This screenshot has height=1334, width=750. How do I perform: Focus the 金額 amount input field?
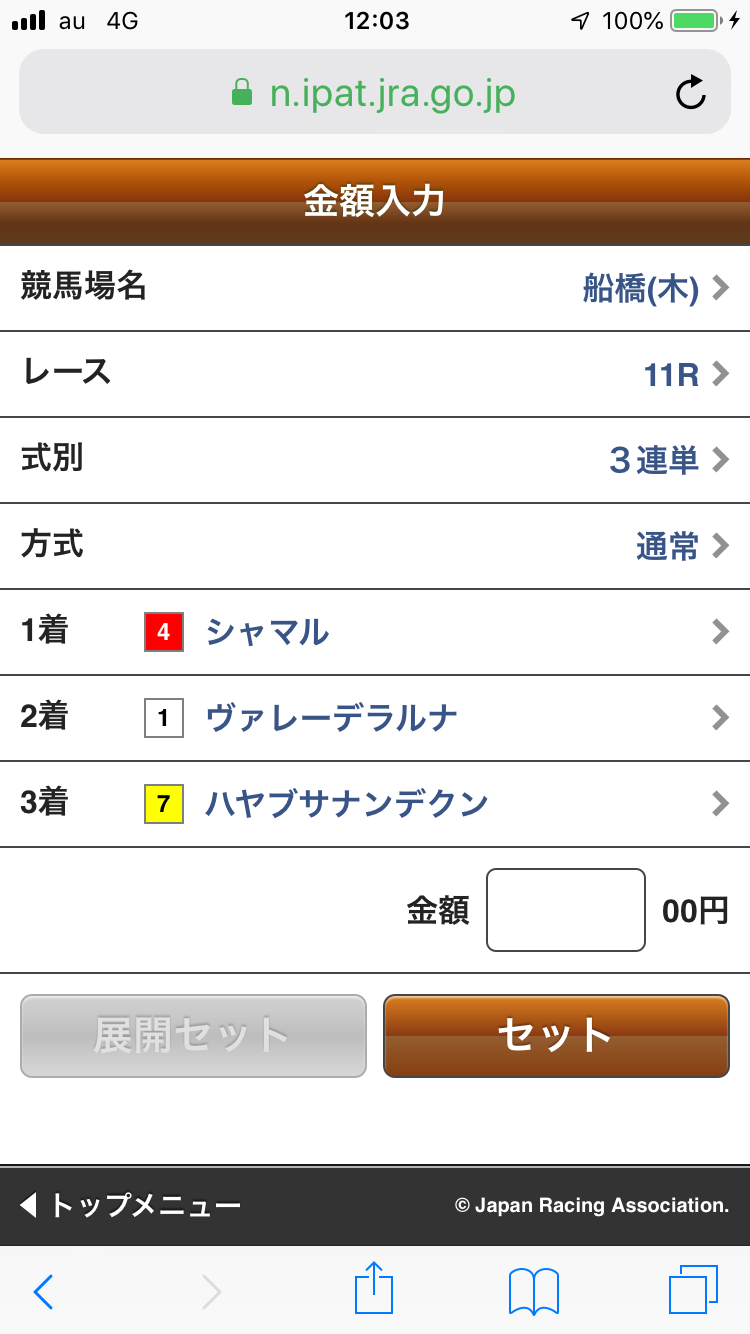565,910
